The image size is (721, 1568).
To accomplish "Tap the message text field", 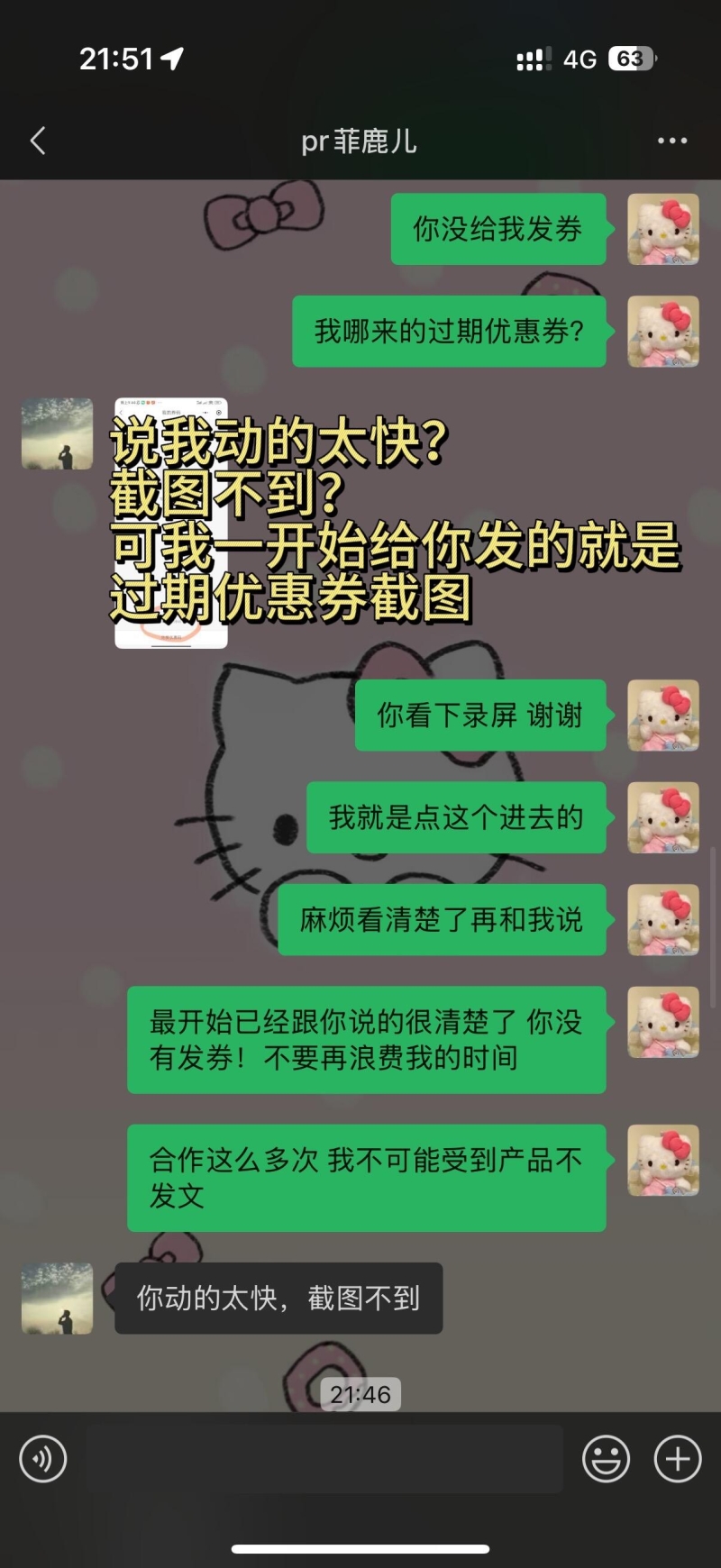I will [324, 1458].
